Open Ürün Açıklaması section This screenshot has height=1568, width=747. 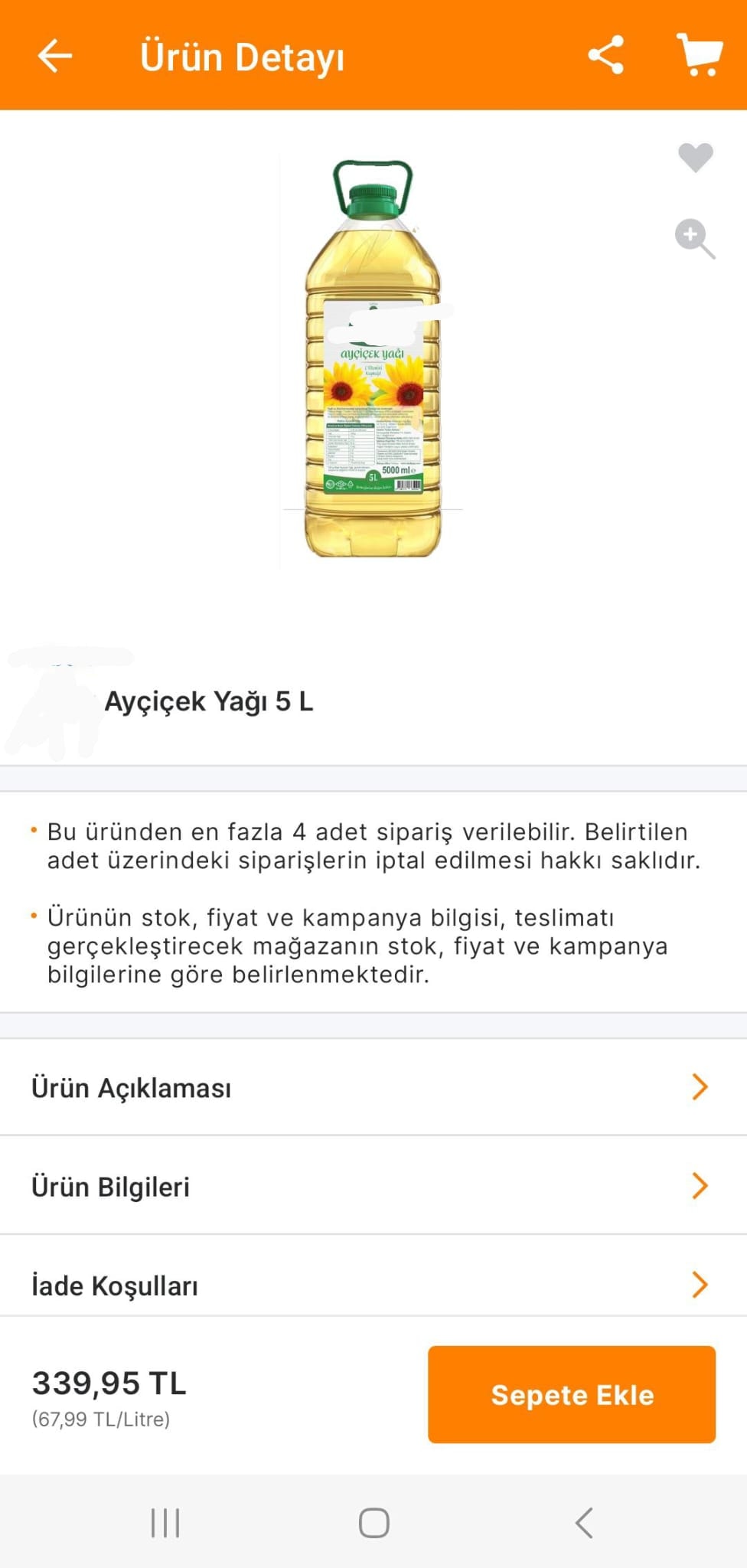click(373, 1087)
